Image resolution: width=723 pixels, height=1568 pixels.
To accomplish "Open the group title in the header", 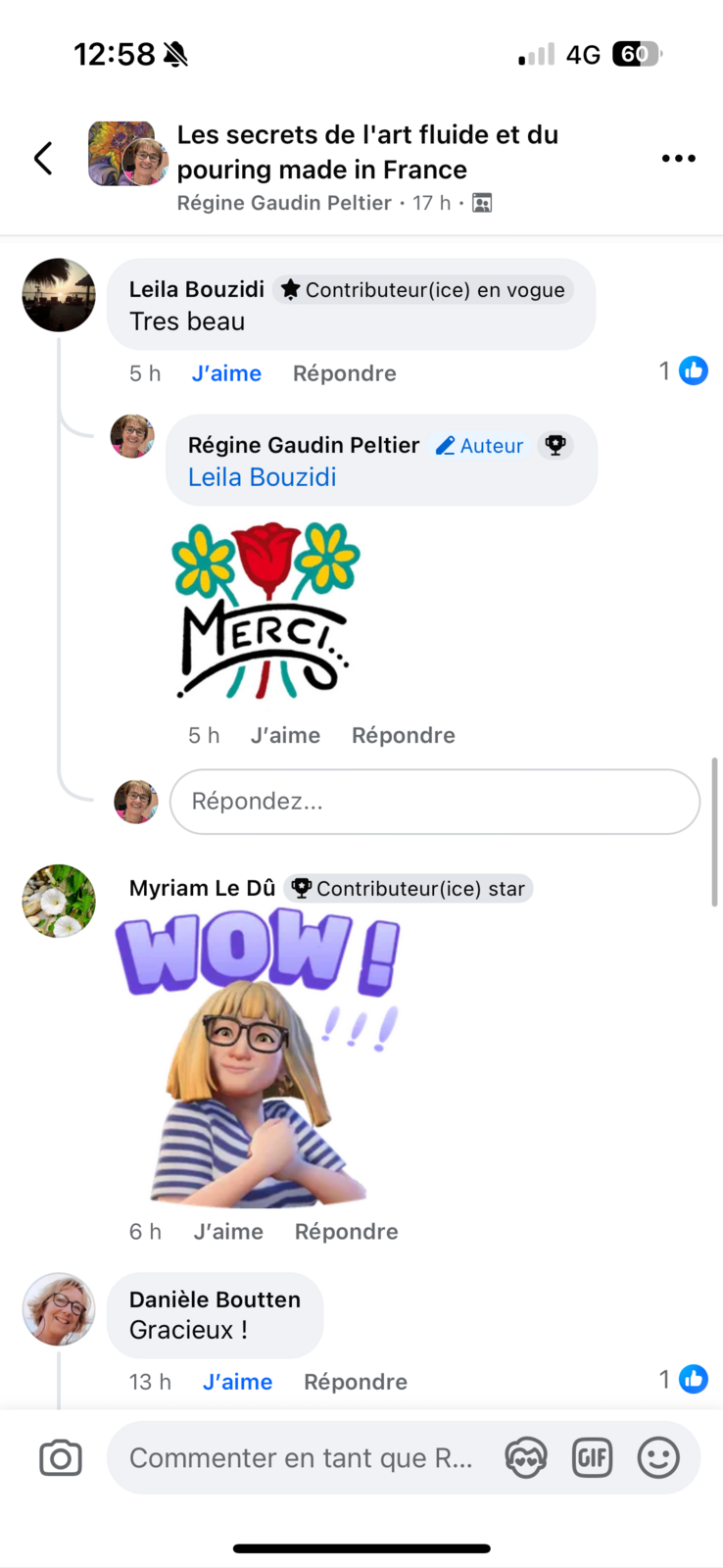I will click(x=367, y=152).
